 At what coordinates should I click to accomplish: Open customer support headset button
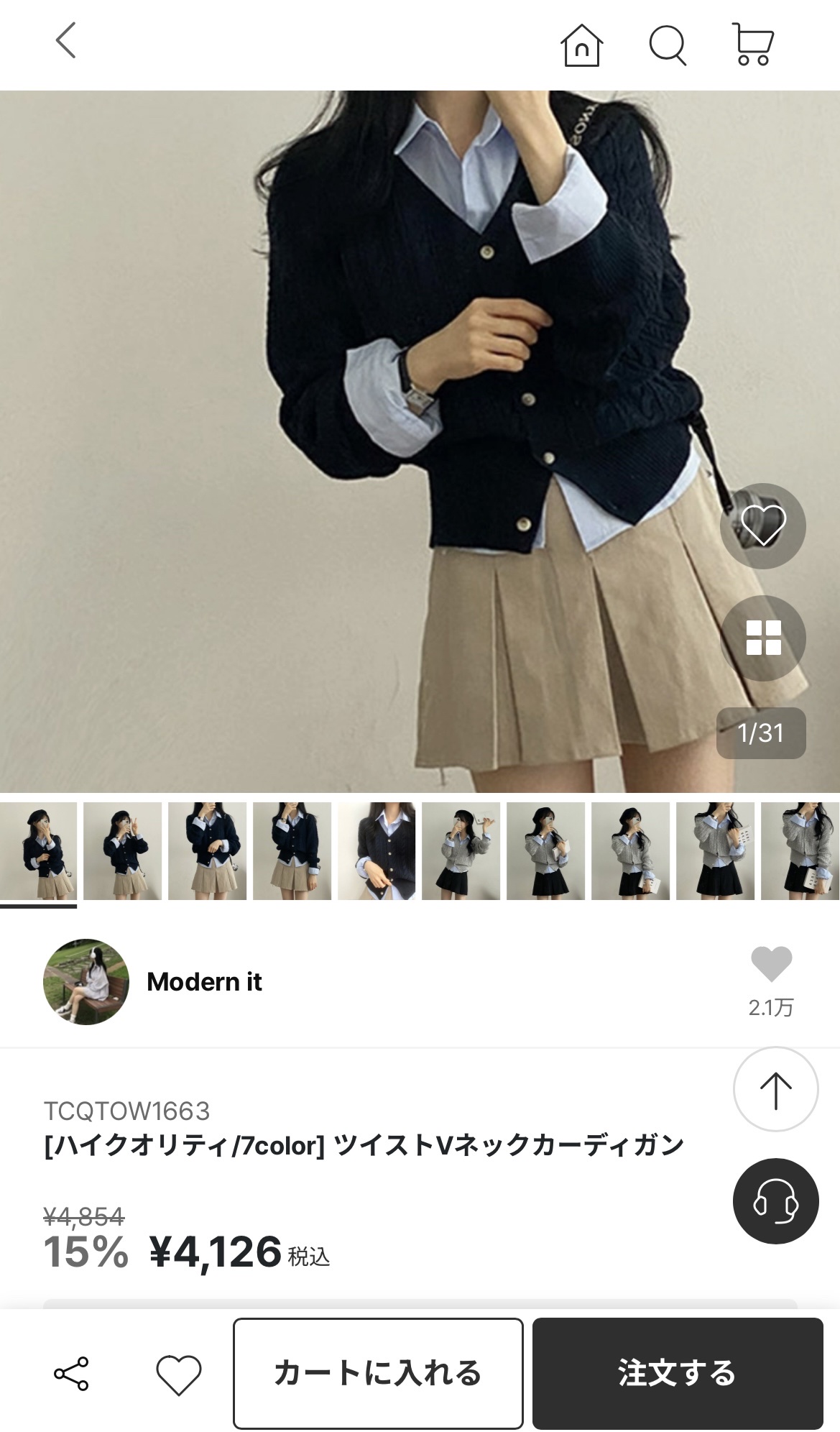pyautogui.click(x=775, y=1201)
